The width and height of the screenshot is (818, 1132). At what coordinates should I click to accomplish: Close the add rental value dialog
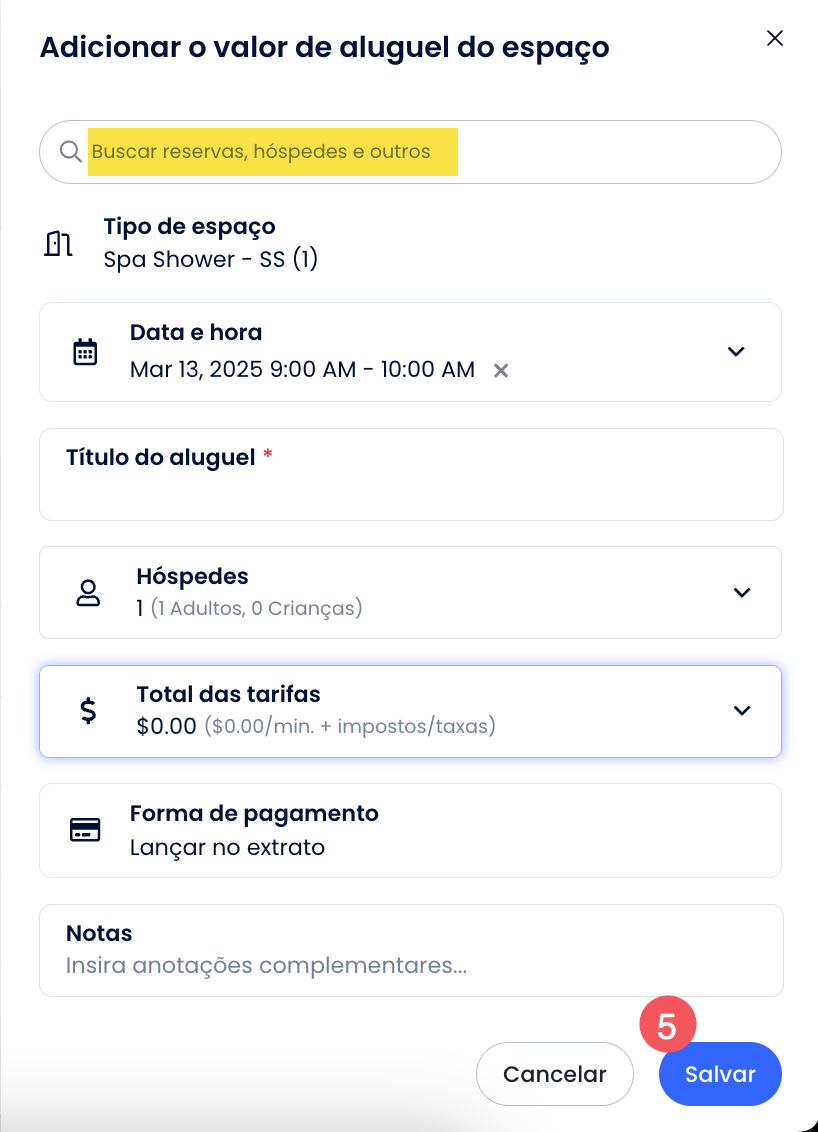(x=774, y=39)
